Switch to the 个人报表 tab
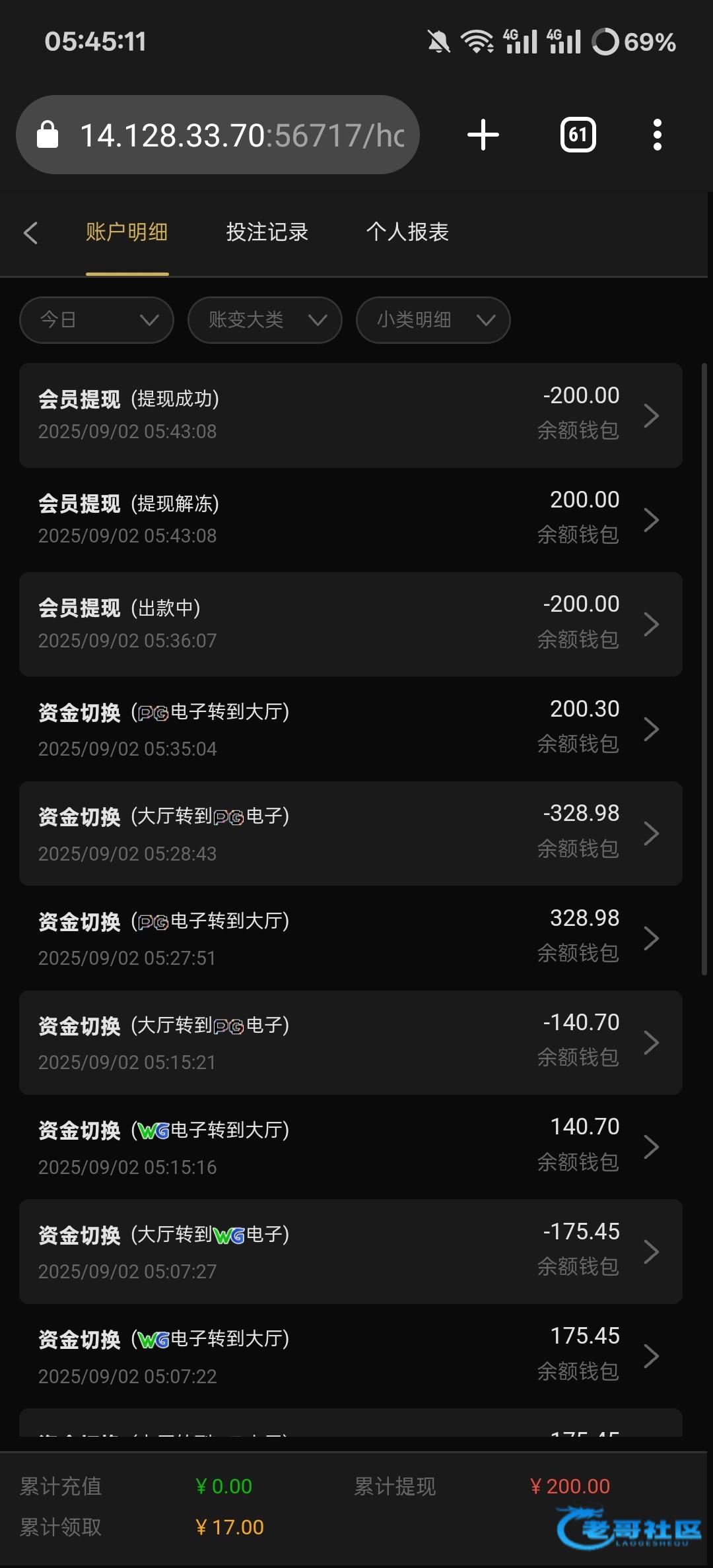 (407, 232)
